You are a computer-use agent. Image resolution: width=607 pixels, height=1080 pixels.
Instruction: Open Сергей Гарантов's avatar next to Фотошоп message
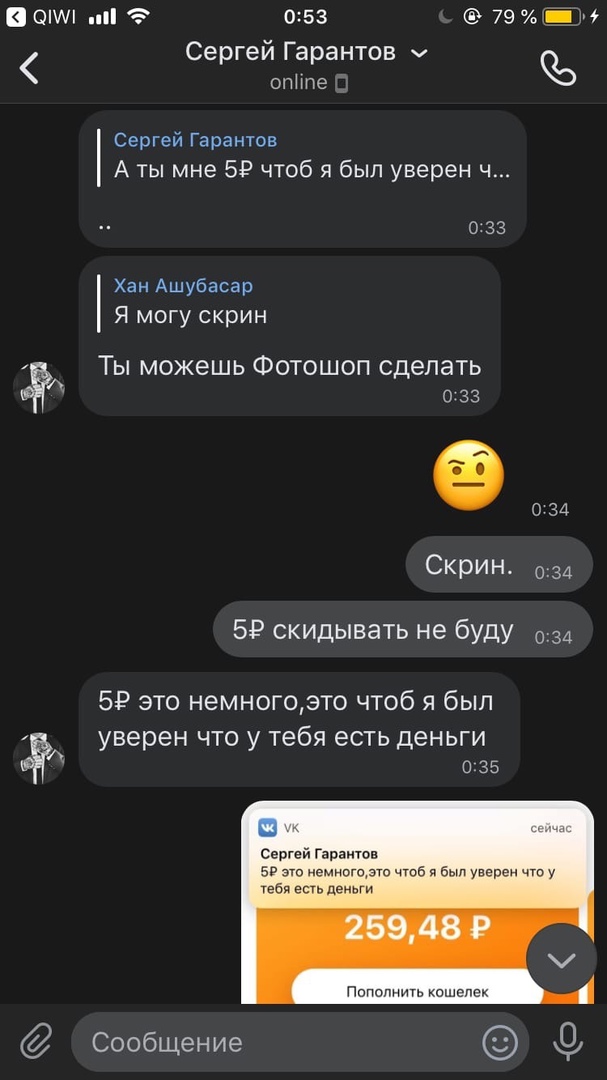click(39, 388)
